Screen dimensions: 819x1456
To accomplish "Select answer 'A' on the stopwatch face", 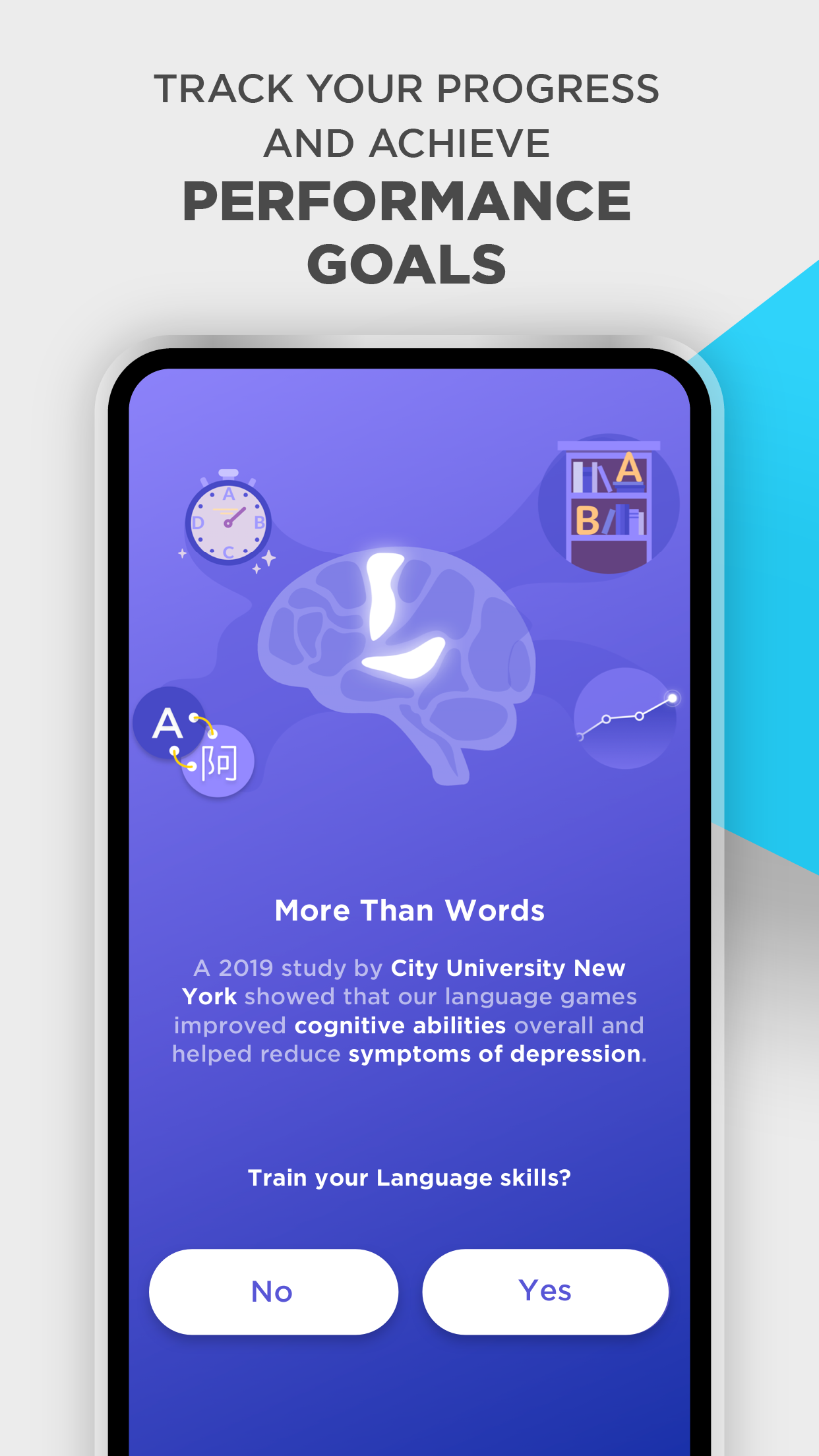I will 228,495.
